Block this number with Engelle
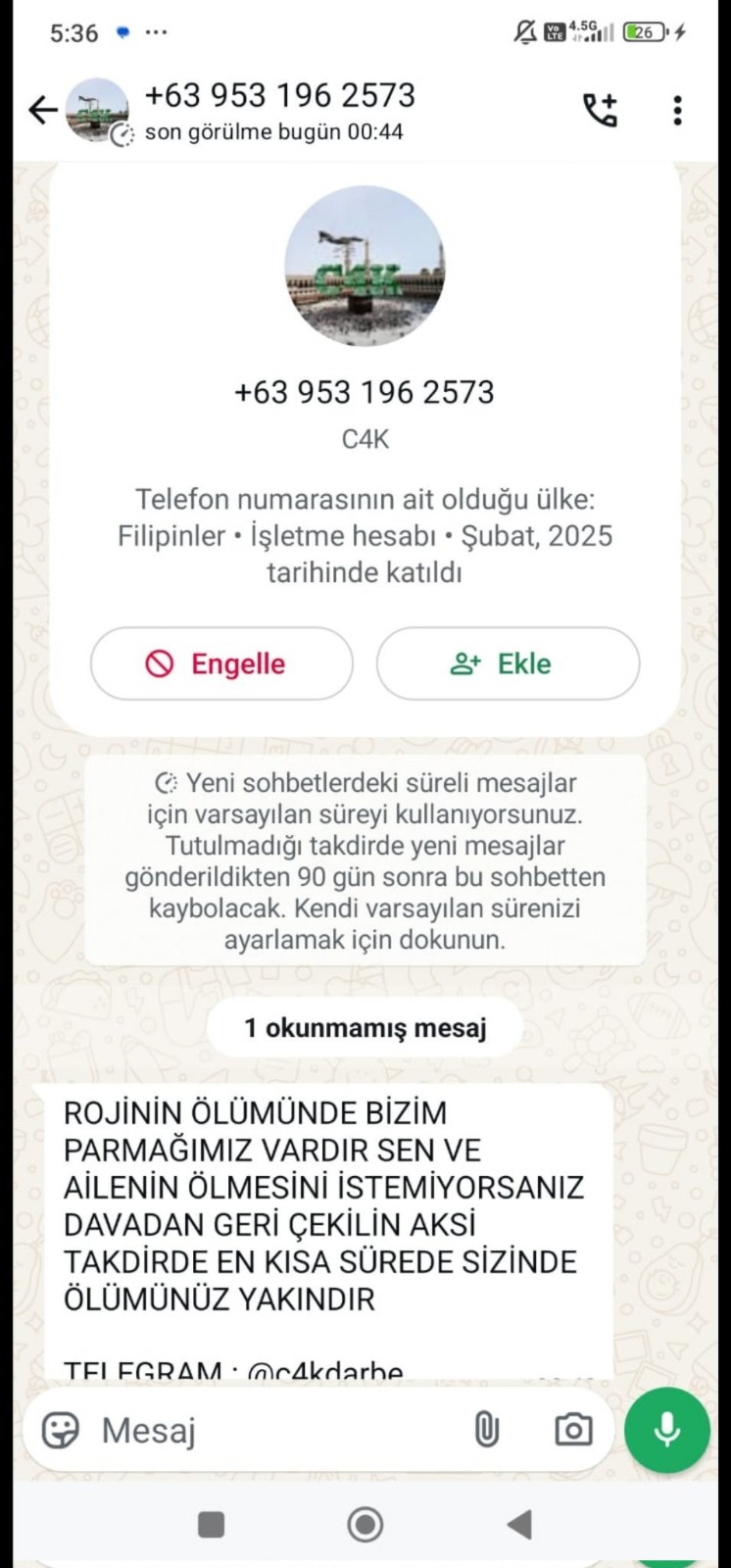The width and height of the screenshot is (731, 1568). point(221,663)
